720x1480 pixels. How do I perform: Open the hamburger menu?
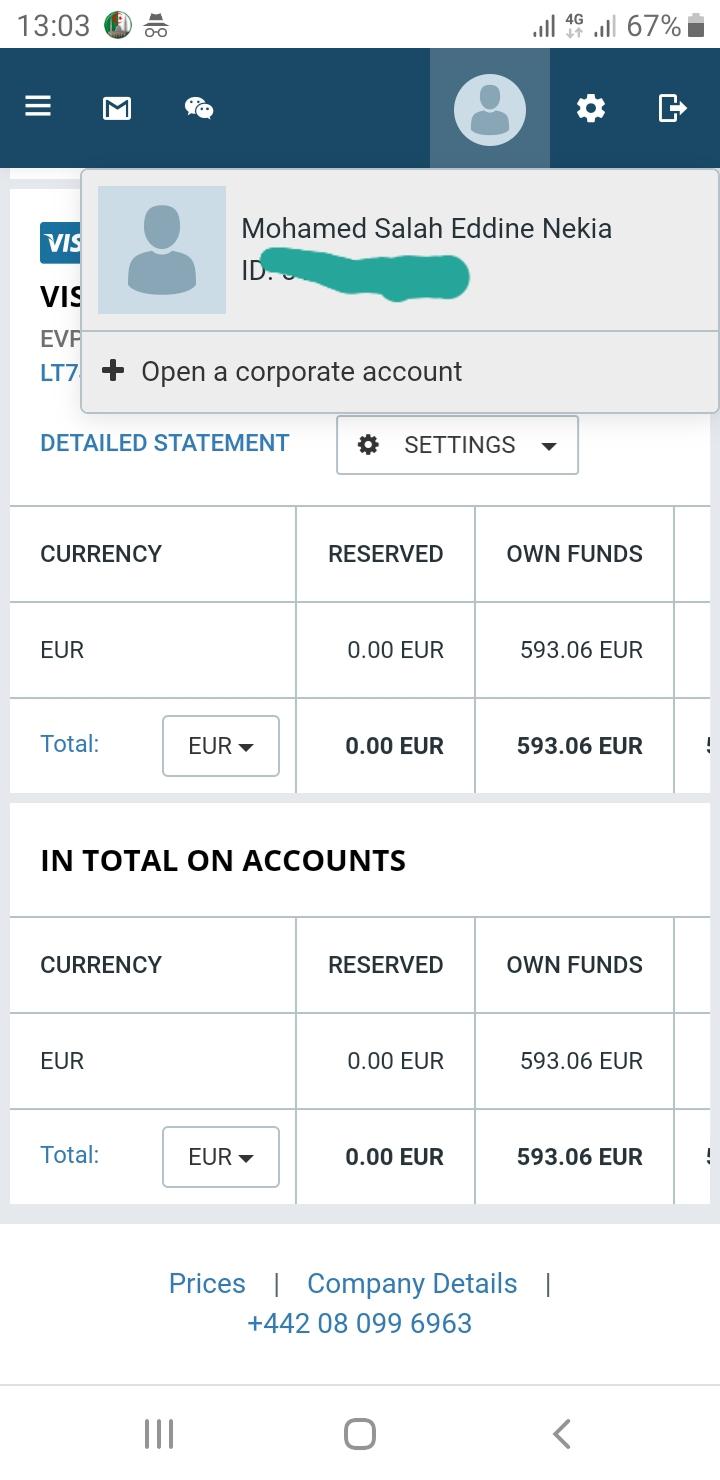coord(38,106)
